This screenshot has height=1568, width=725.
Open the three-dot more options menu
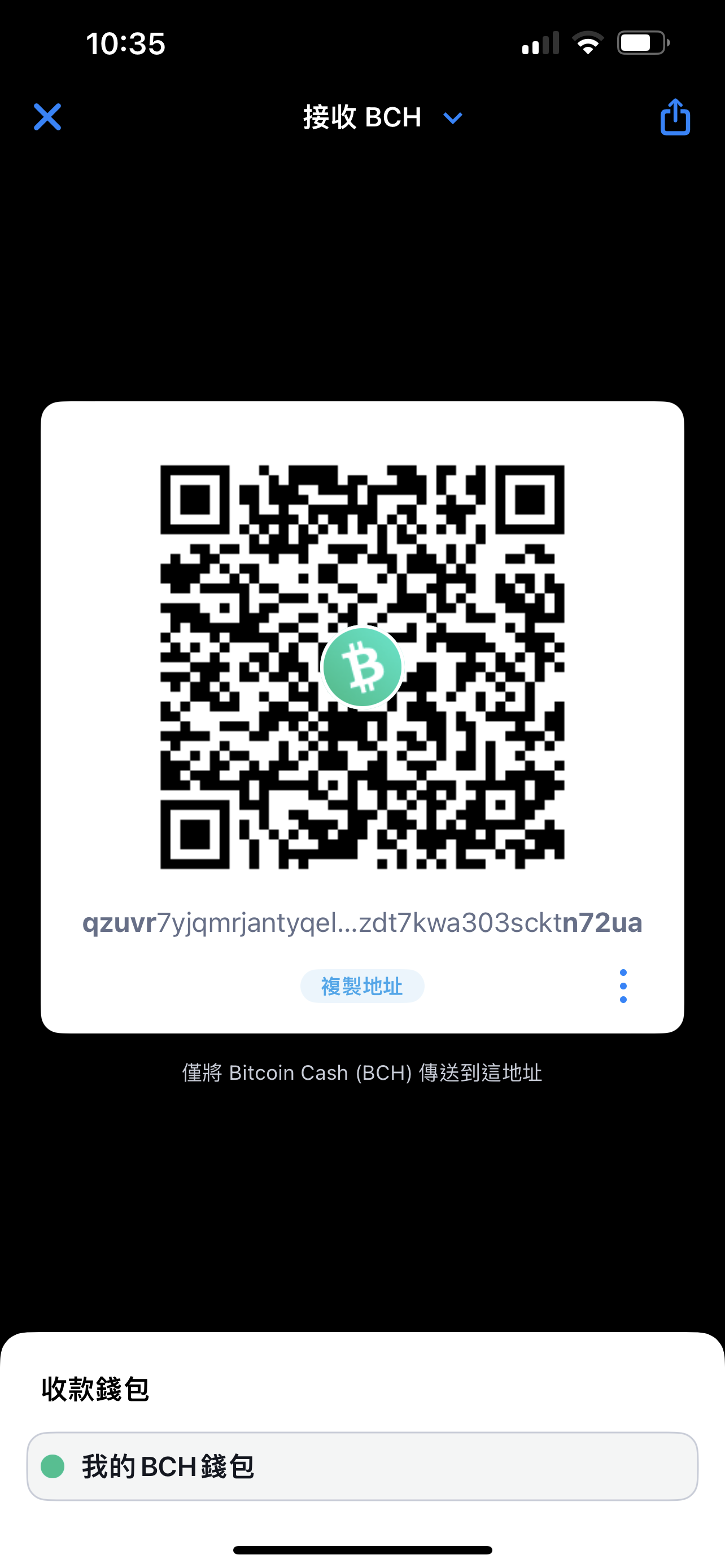(623, 986)
